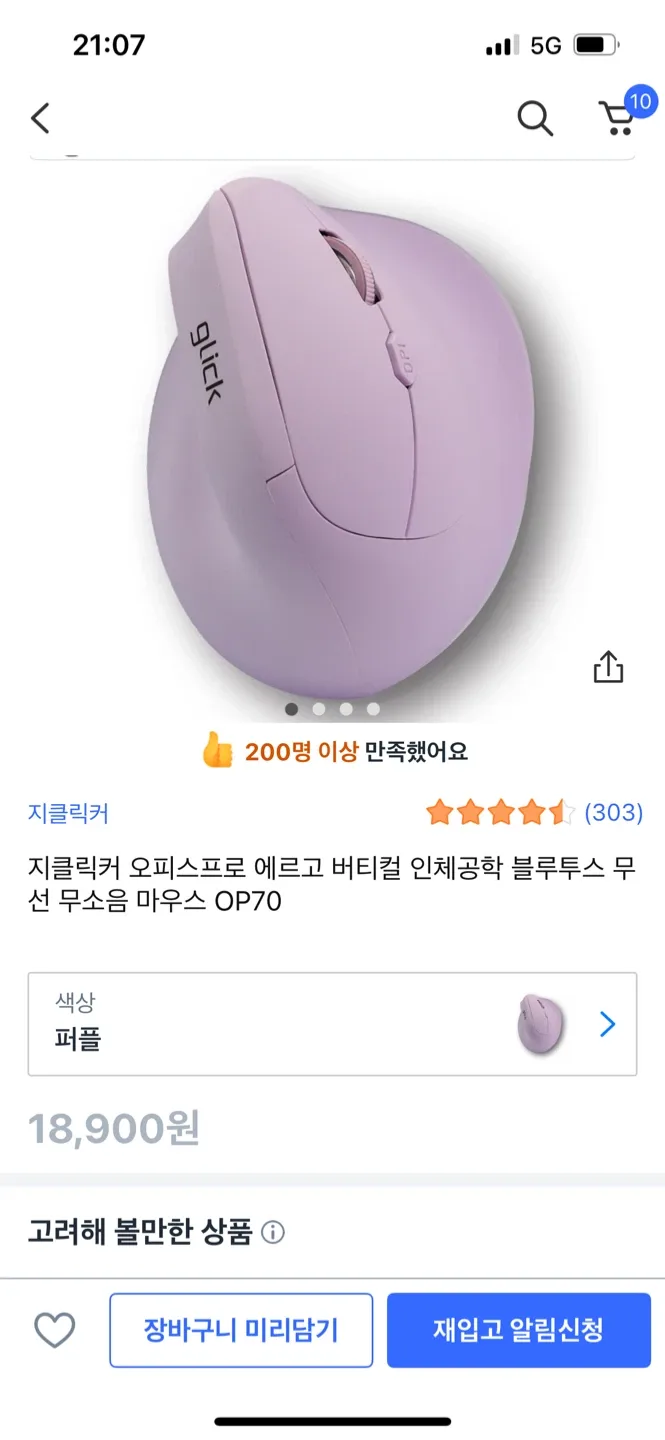Request restock alert via 재입고 알림신청
This screenshot has height=1440, width=665.
pyautogui.click(x=518, y=1330)
